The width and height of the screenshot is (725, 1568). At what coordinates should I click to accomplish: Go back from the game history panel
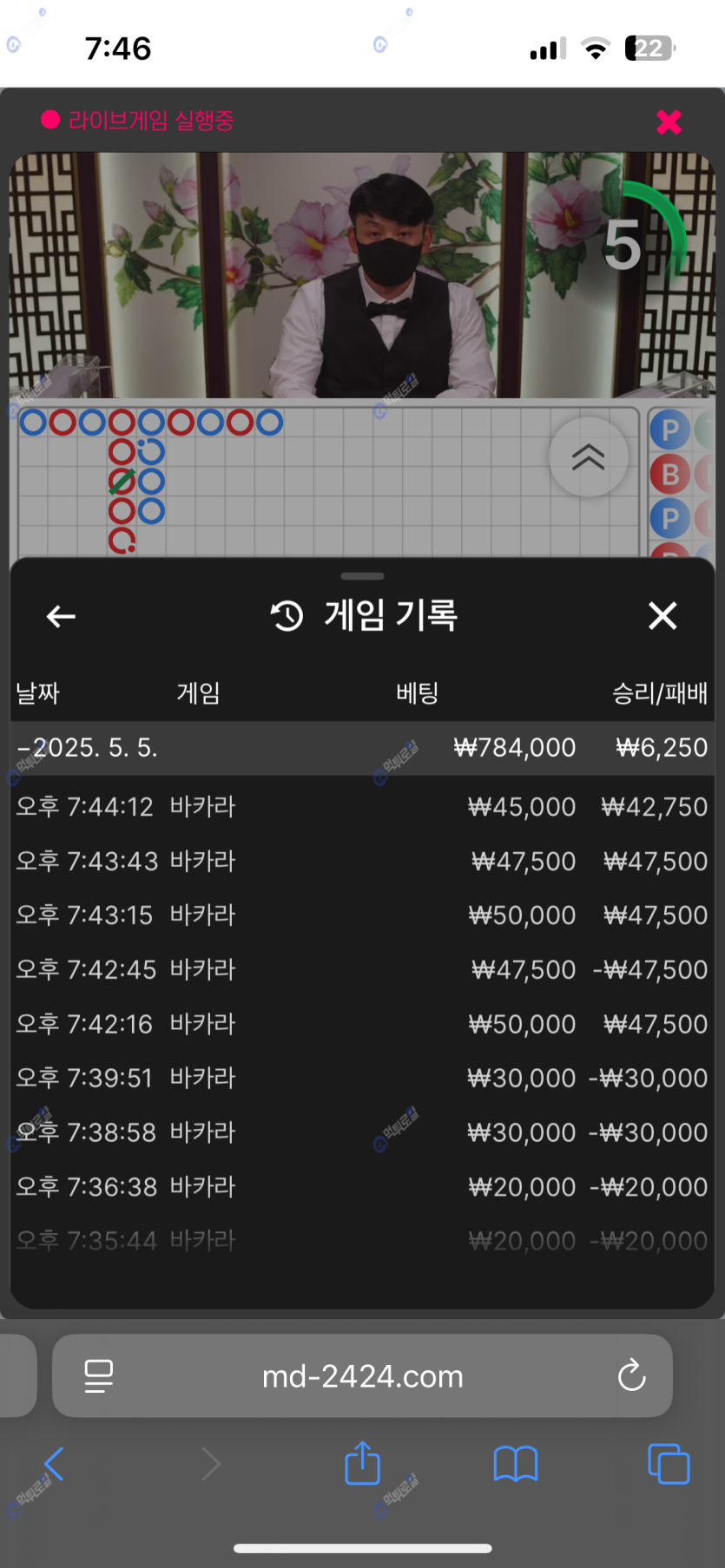tap(61, 616)
